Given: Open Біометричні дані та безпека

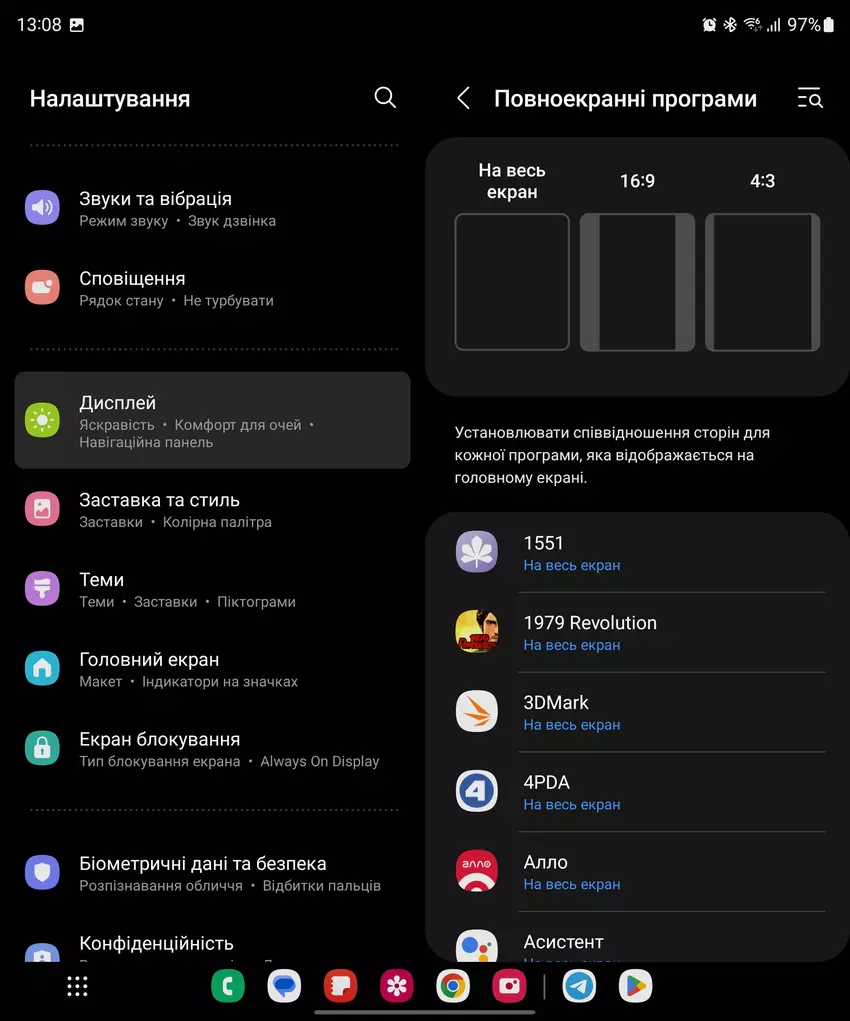Looking at the screenshot, I should click(x=212, y=873).
